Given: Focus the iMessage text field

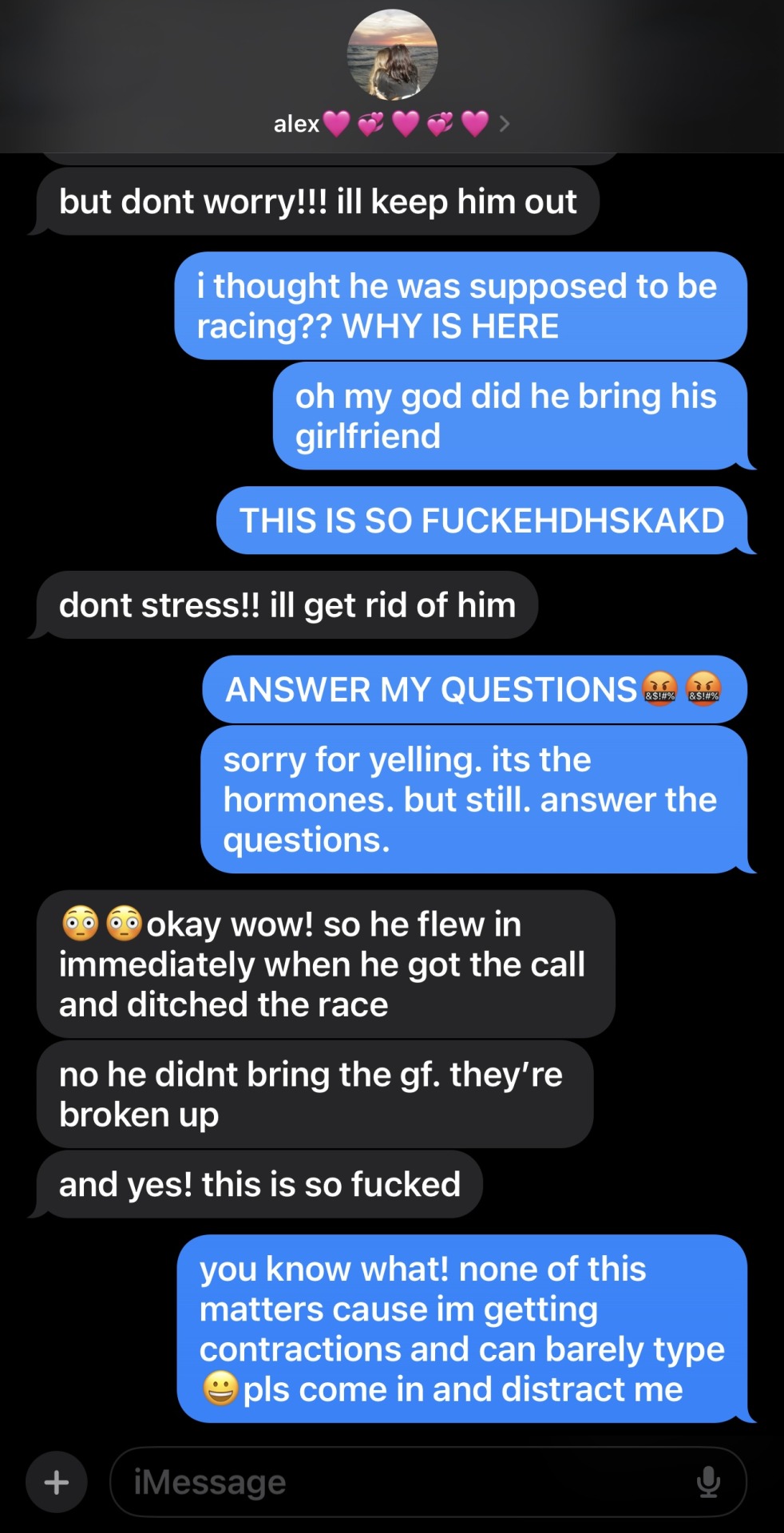Looking at the screenshot, I should tap(399, 1482).
